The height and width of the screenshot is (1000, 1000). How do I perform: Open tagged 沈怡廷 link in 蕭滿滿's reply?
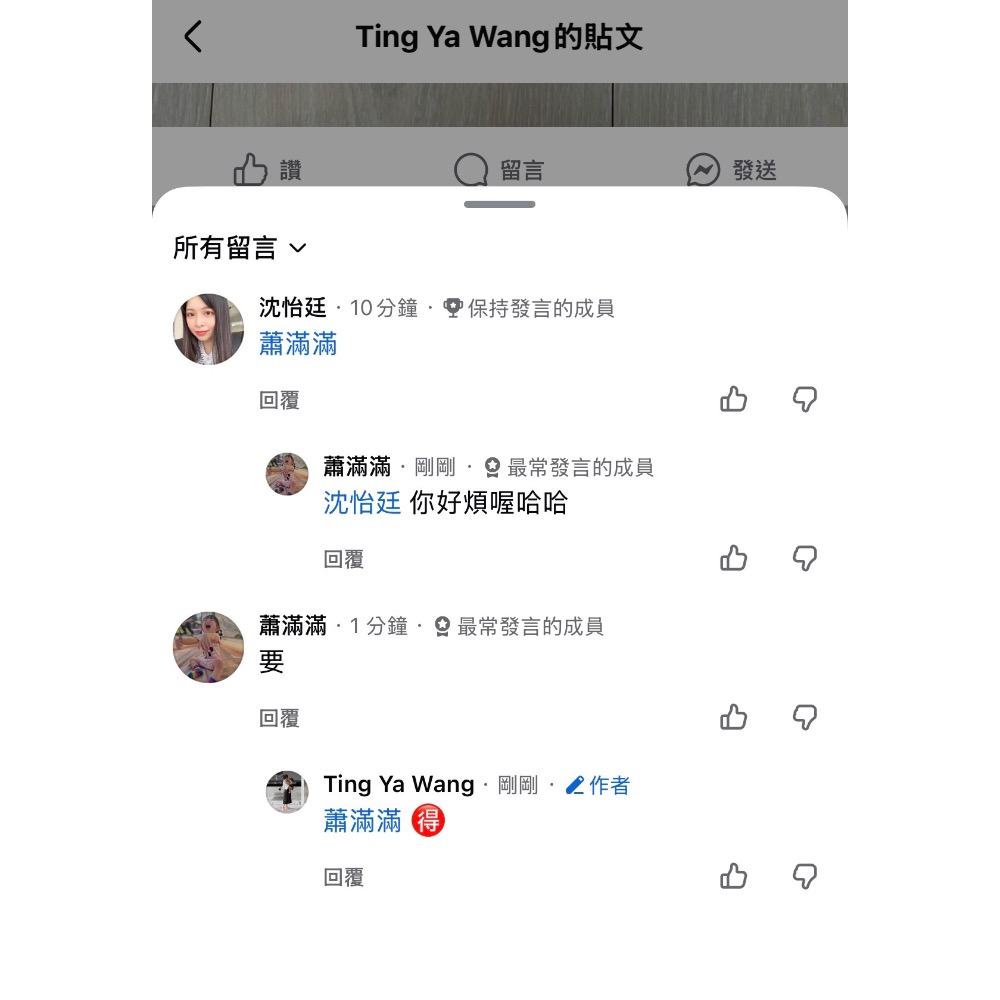(x=362, y=503)
